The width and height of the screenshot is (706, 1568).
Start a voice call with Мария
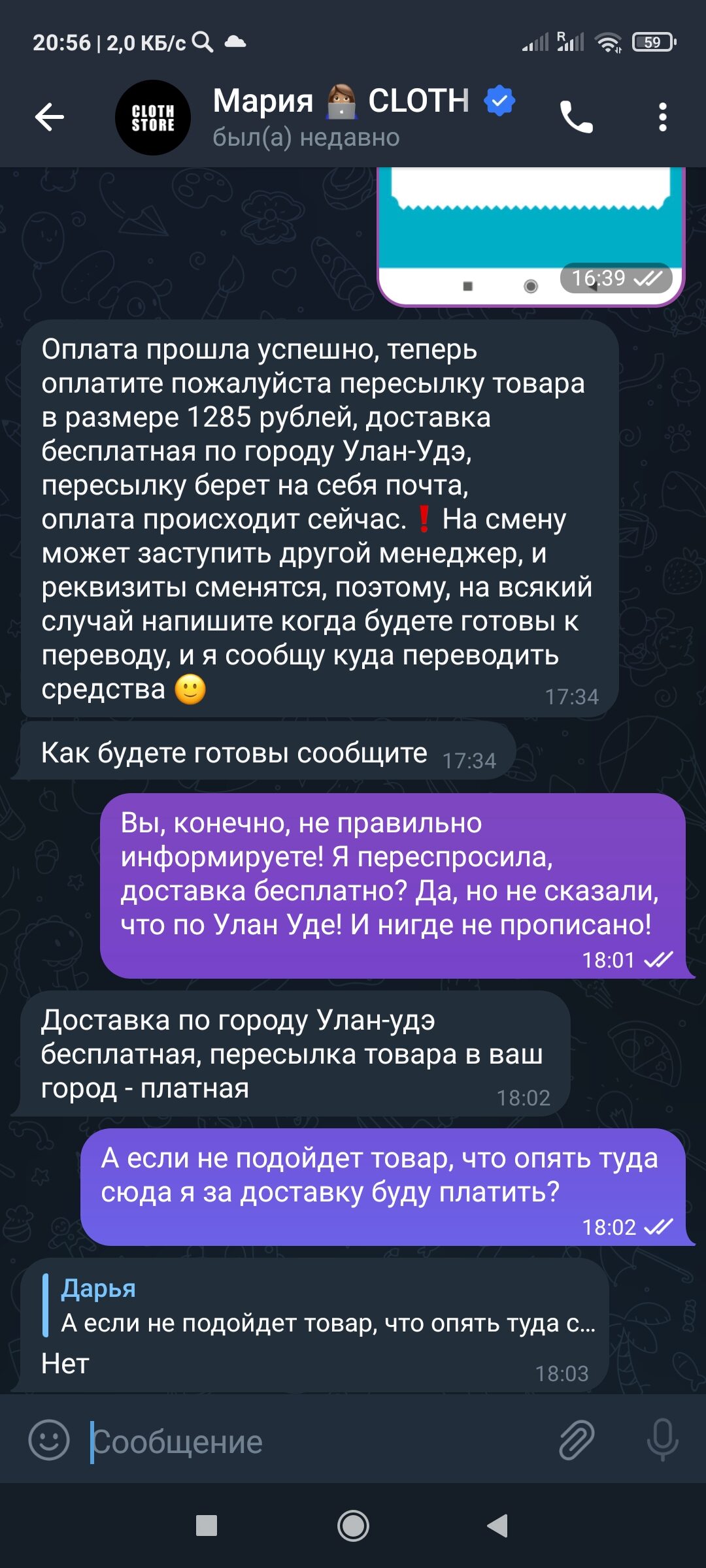tap(577, 118)
